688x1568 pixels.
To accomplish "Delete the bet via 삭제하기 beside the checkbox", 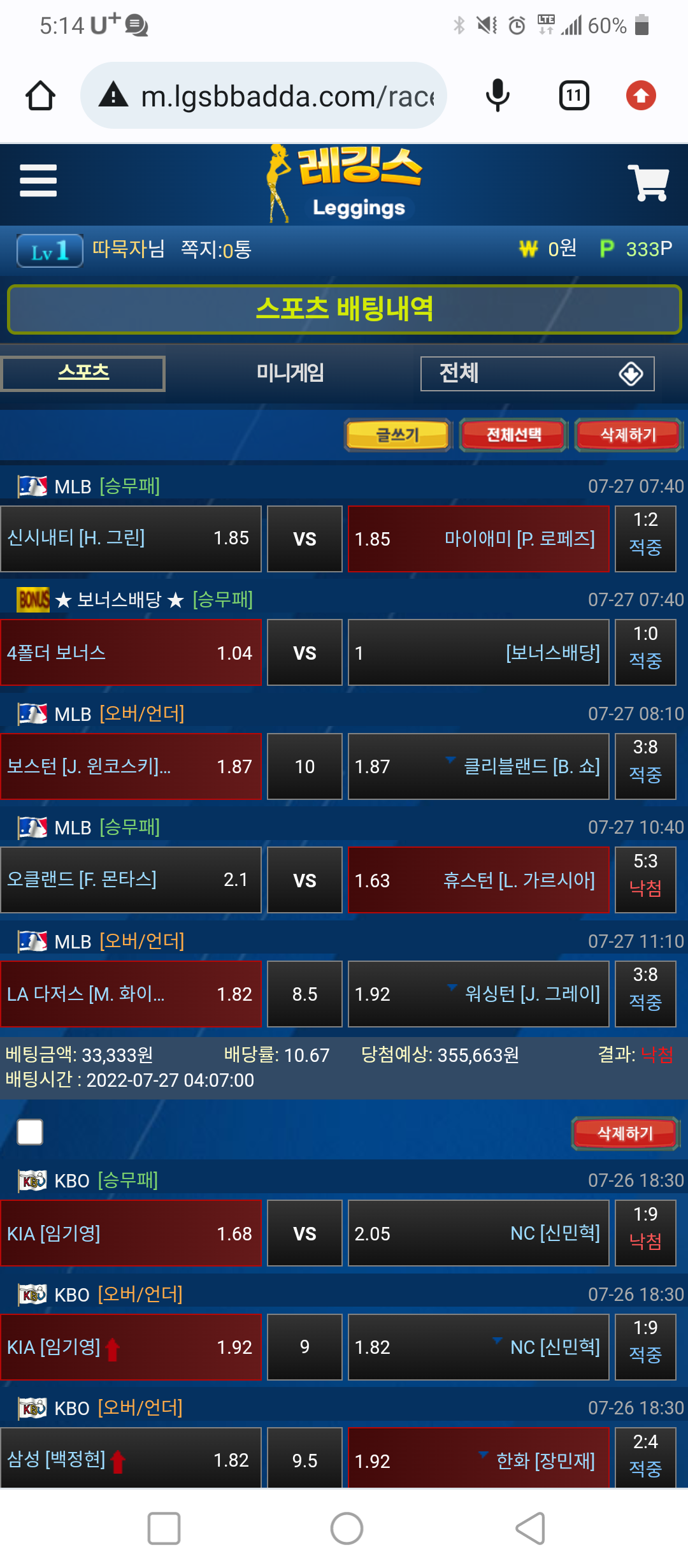I will [625, 1133].
